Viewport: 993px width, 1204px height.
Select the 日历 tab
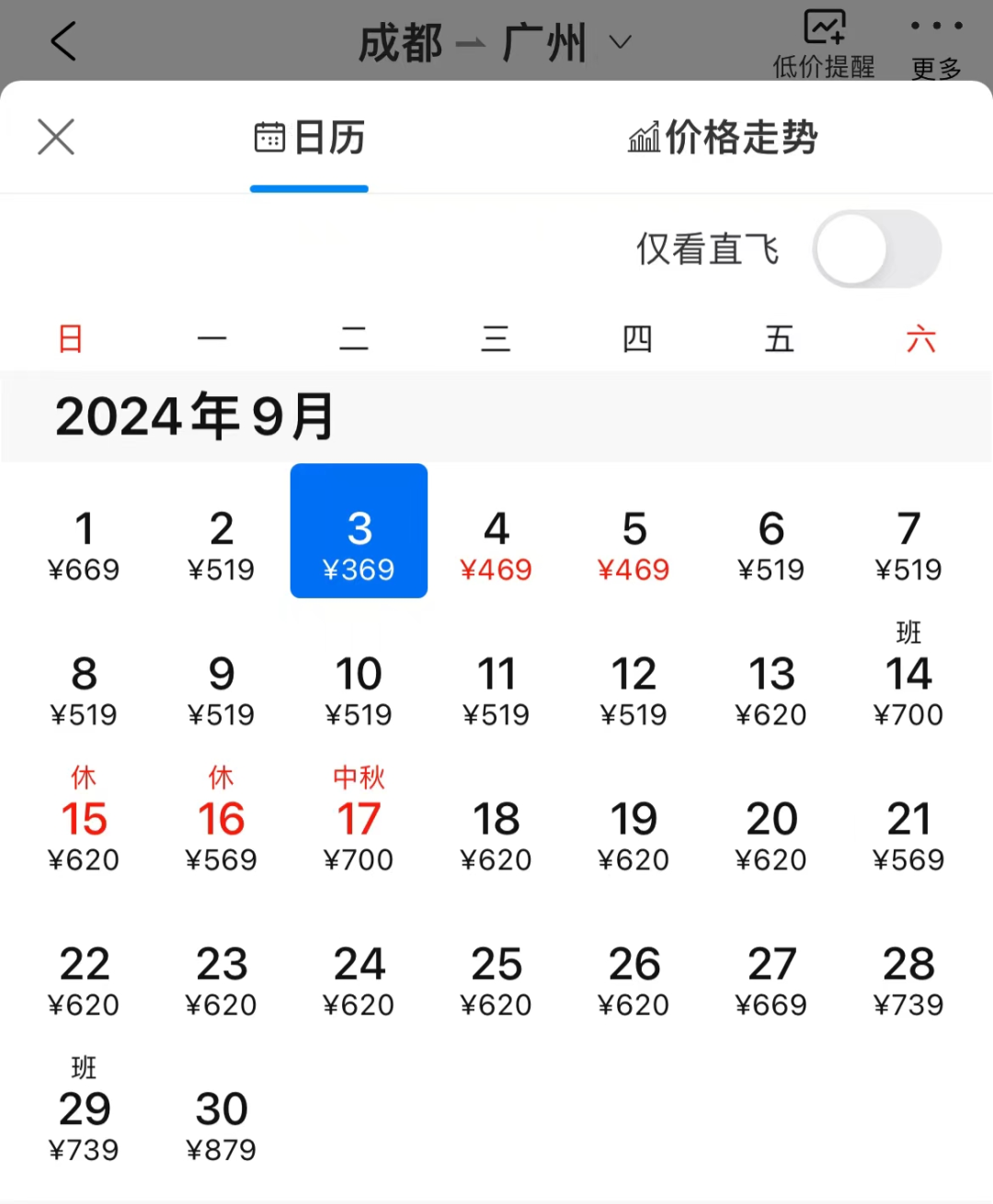[310, 138]
